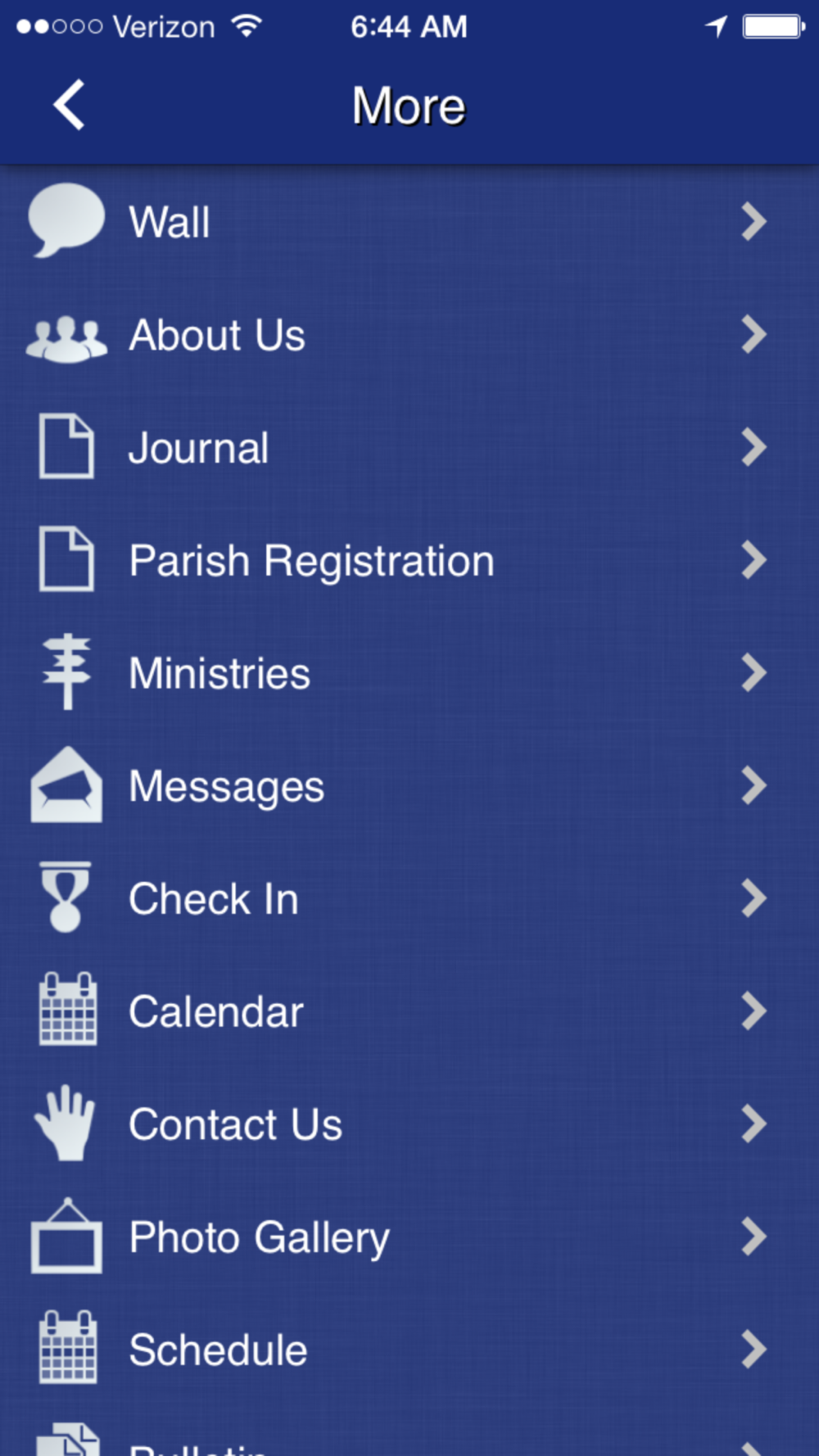This screenshot has height=1456, width=819.
Task: Select the Check In row
Action: [409, 899]
